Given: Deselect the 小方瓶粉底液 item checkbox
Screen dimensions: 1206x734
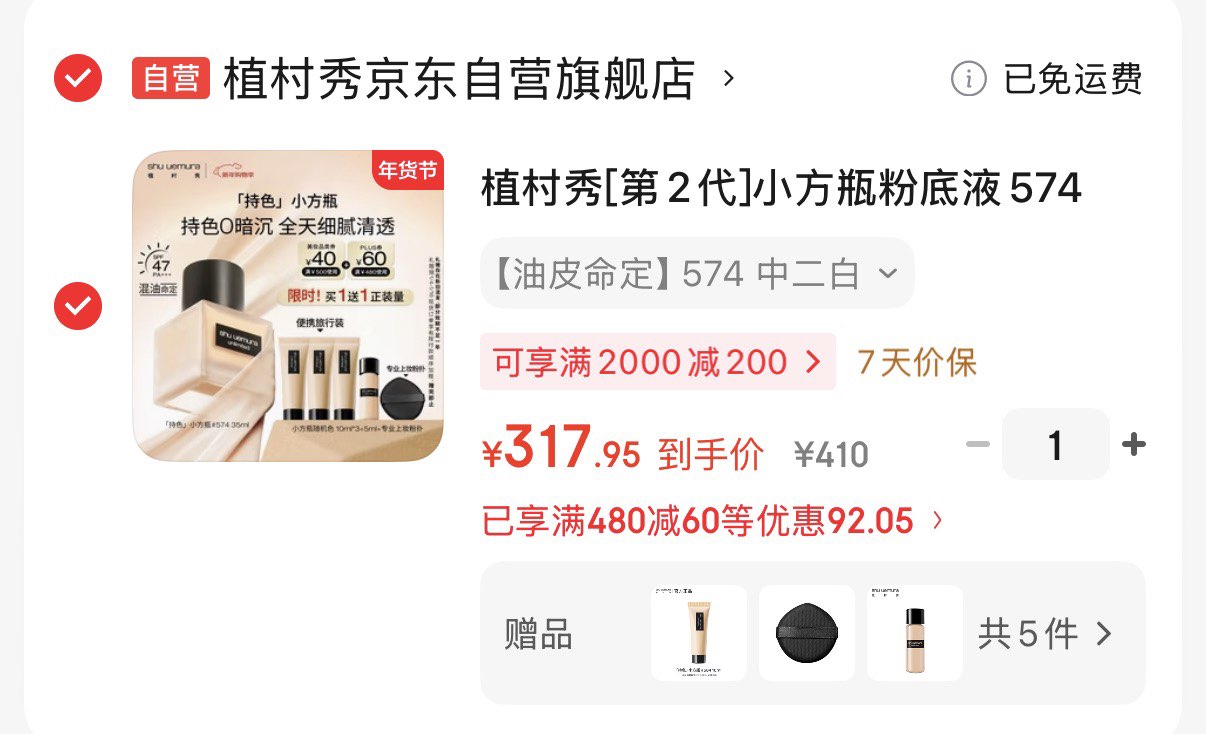Looking at the screenshot, I should (78, 305).
